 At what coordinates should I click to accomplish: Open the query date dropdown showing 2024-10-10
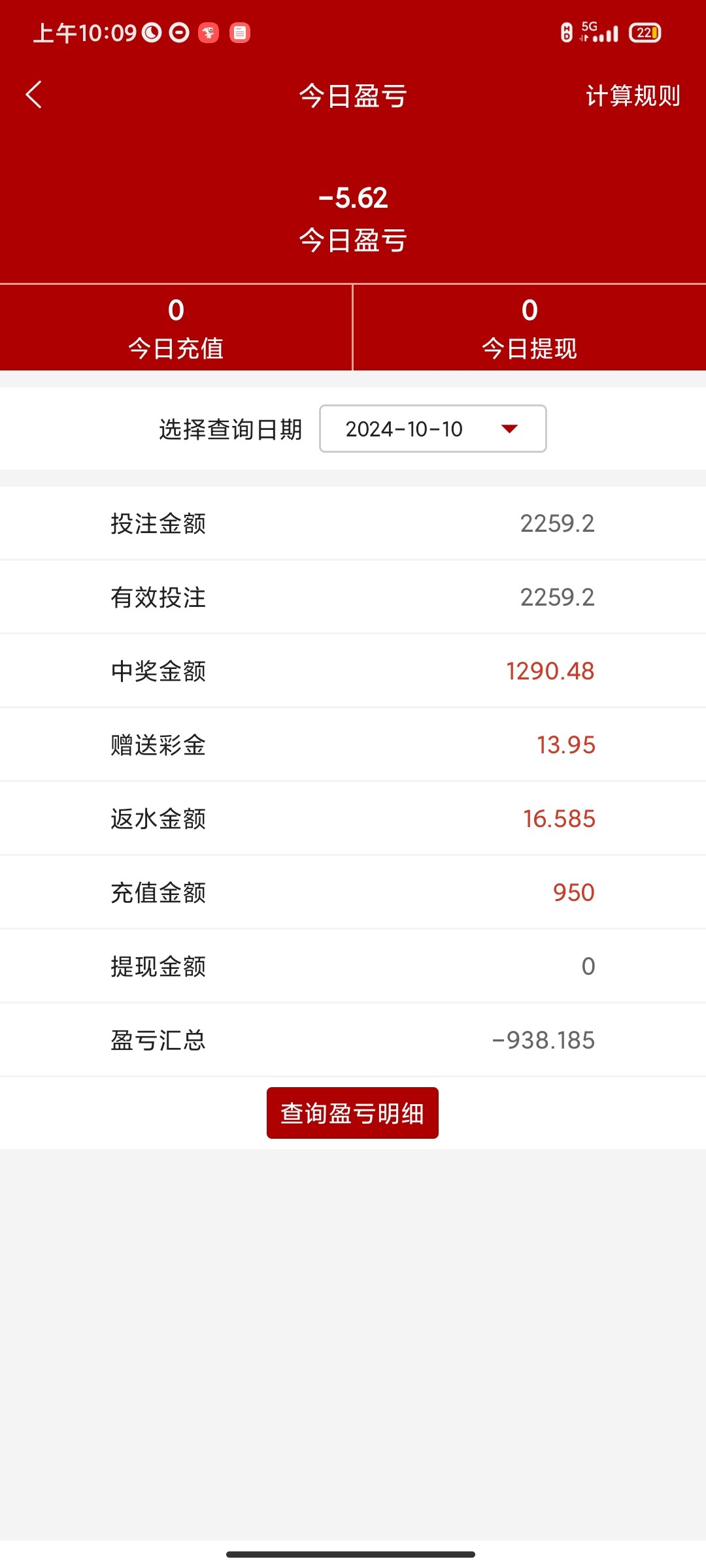432,429
